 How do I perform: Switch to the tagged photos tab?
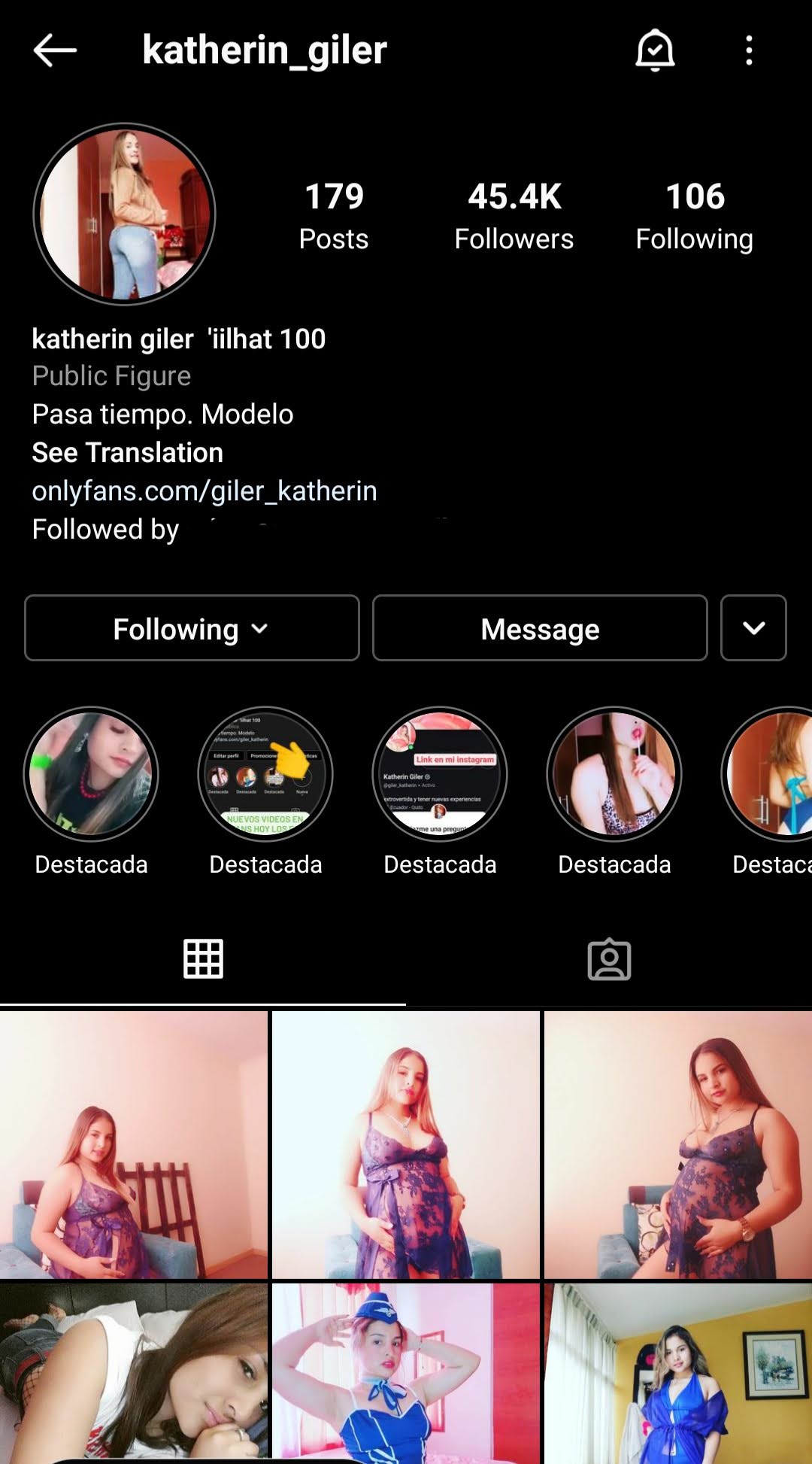click(x=609, y=959)
